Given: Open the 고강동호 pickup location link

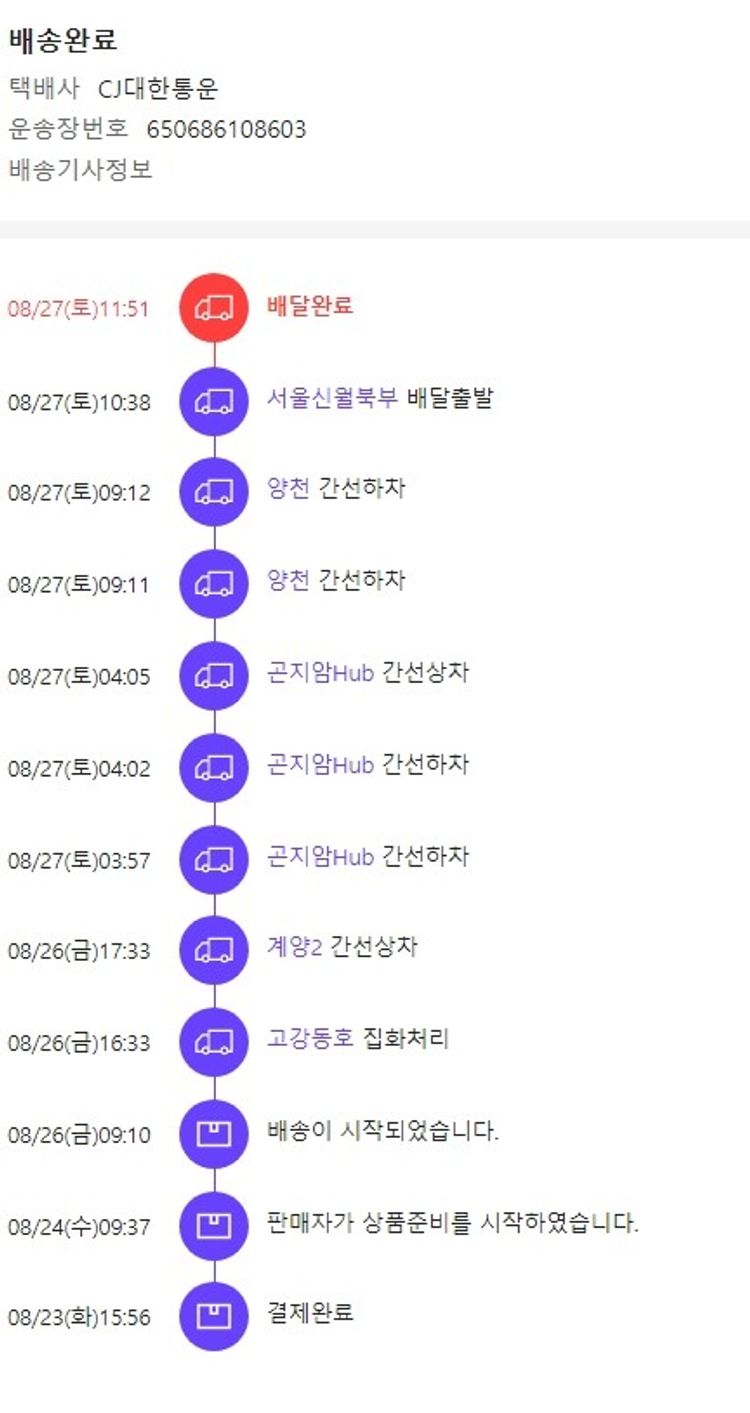Looking at the screenshot, I should coord(310,1039).
